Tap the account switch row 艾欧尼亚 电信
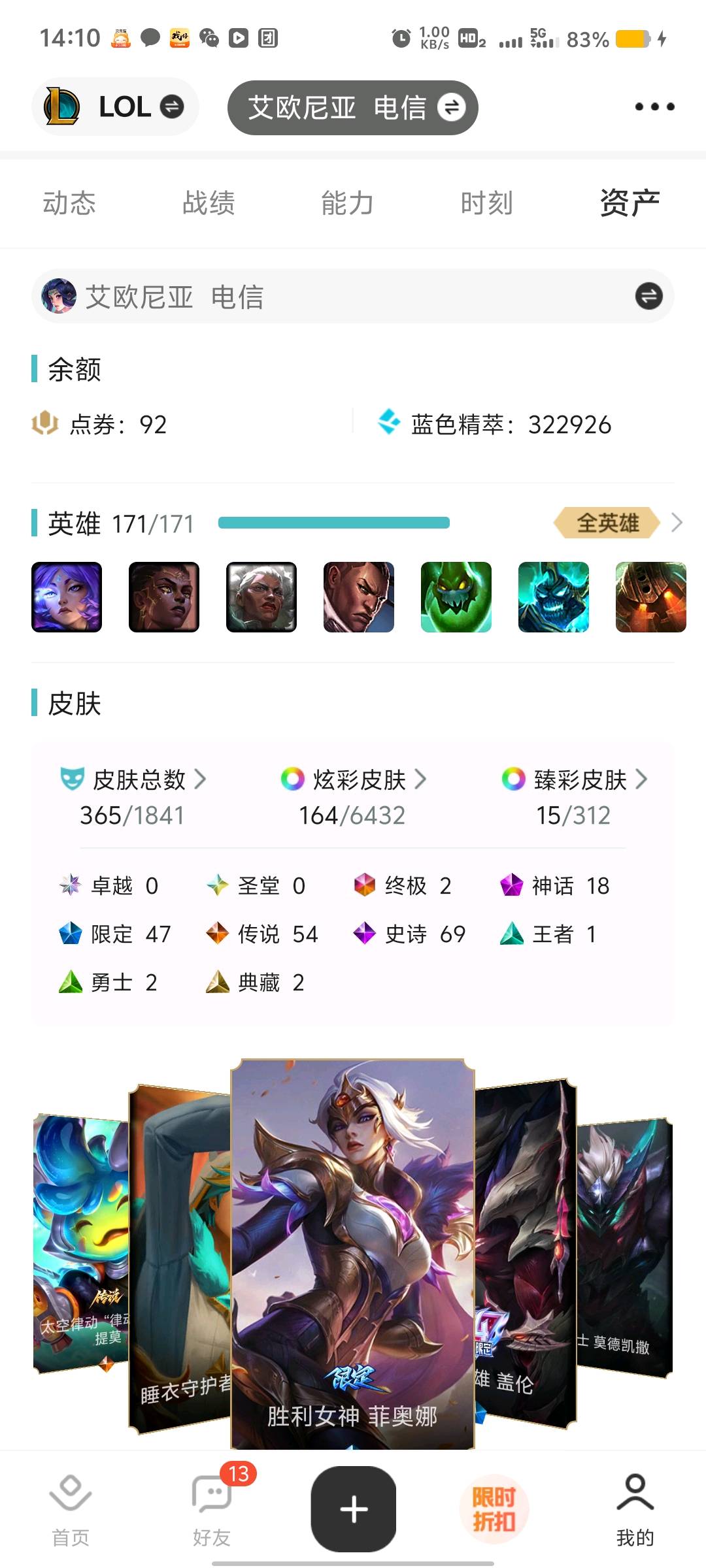 [x=353, y=297]
